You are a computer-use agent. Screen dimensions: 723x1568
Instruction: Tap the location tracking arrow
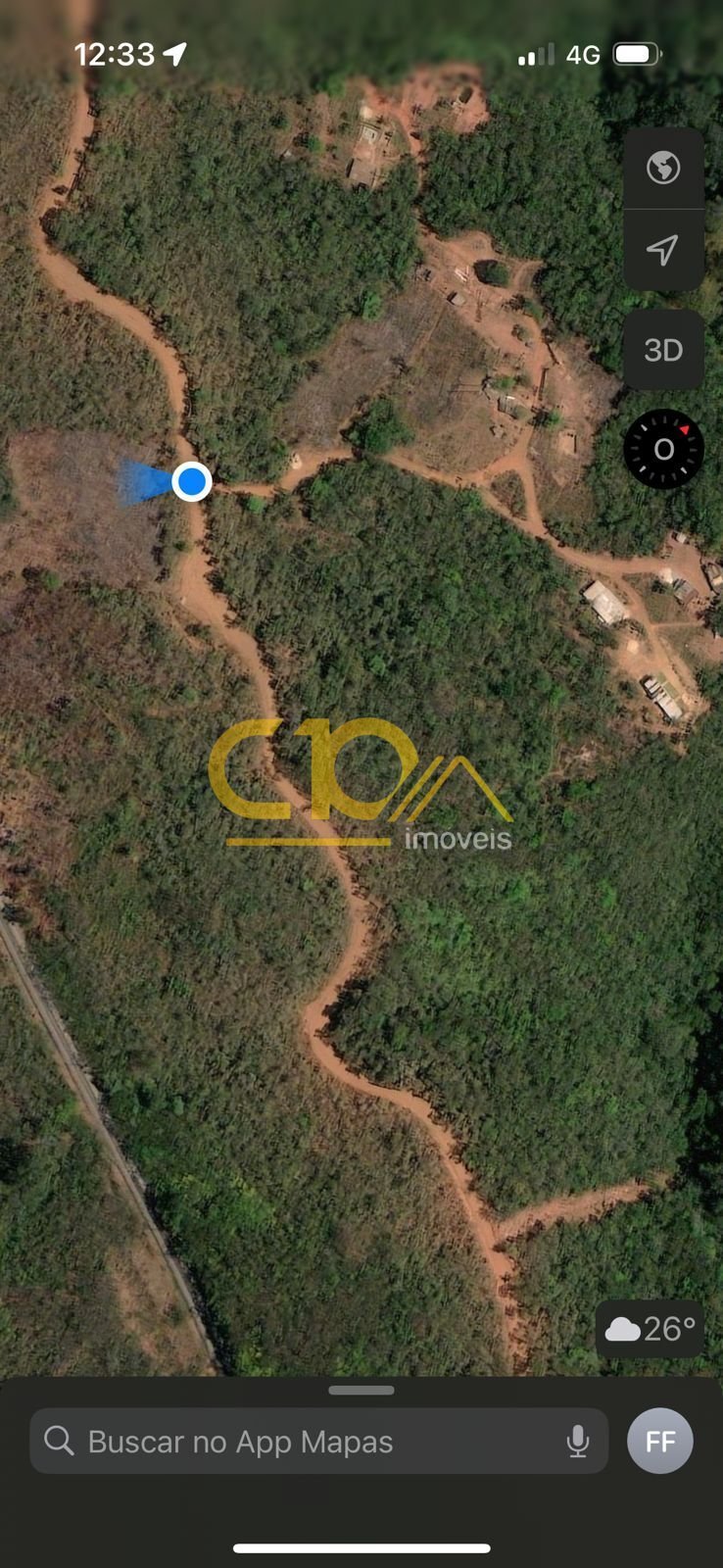663,250
